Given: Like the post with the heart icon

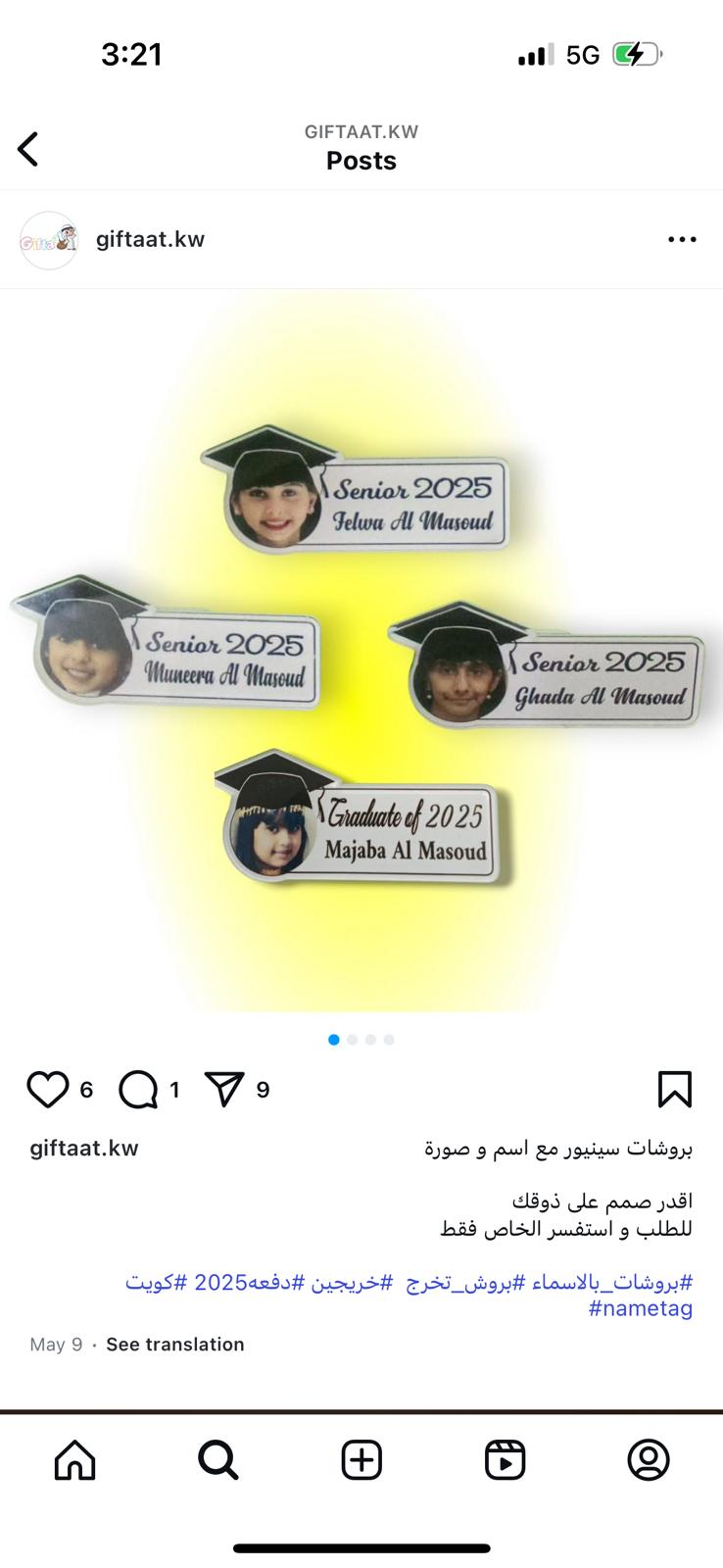Looking at the screenshot, I should click(47, 1090).
